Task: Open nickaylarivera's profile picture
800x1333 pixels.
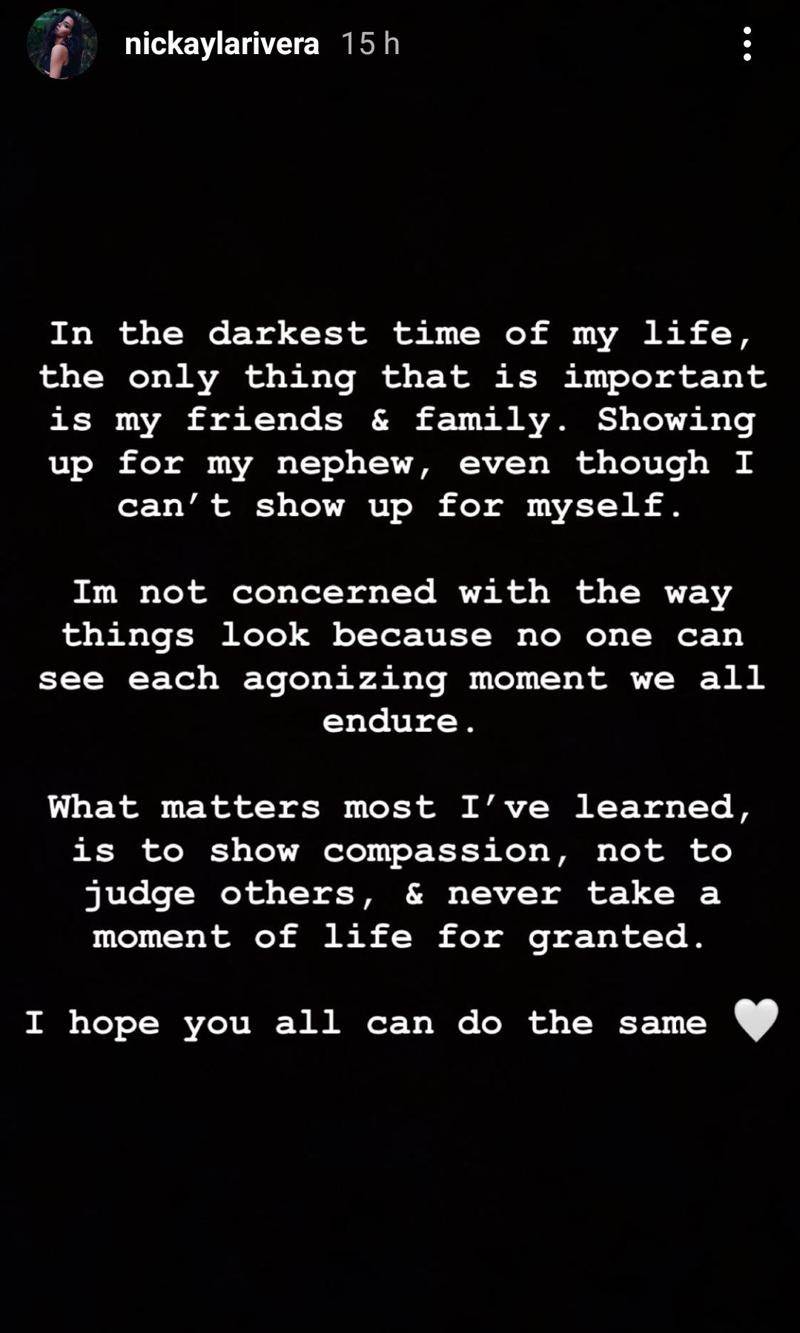Action: 62,45
